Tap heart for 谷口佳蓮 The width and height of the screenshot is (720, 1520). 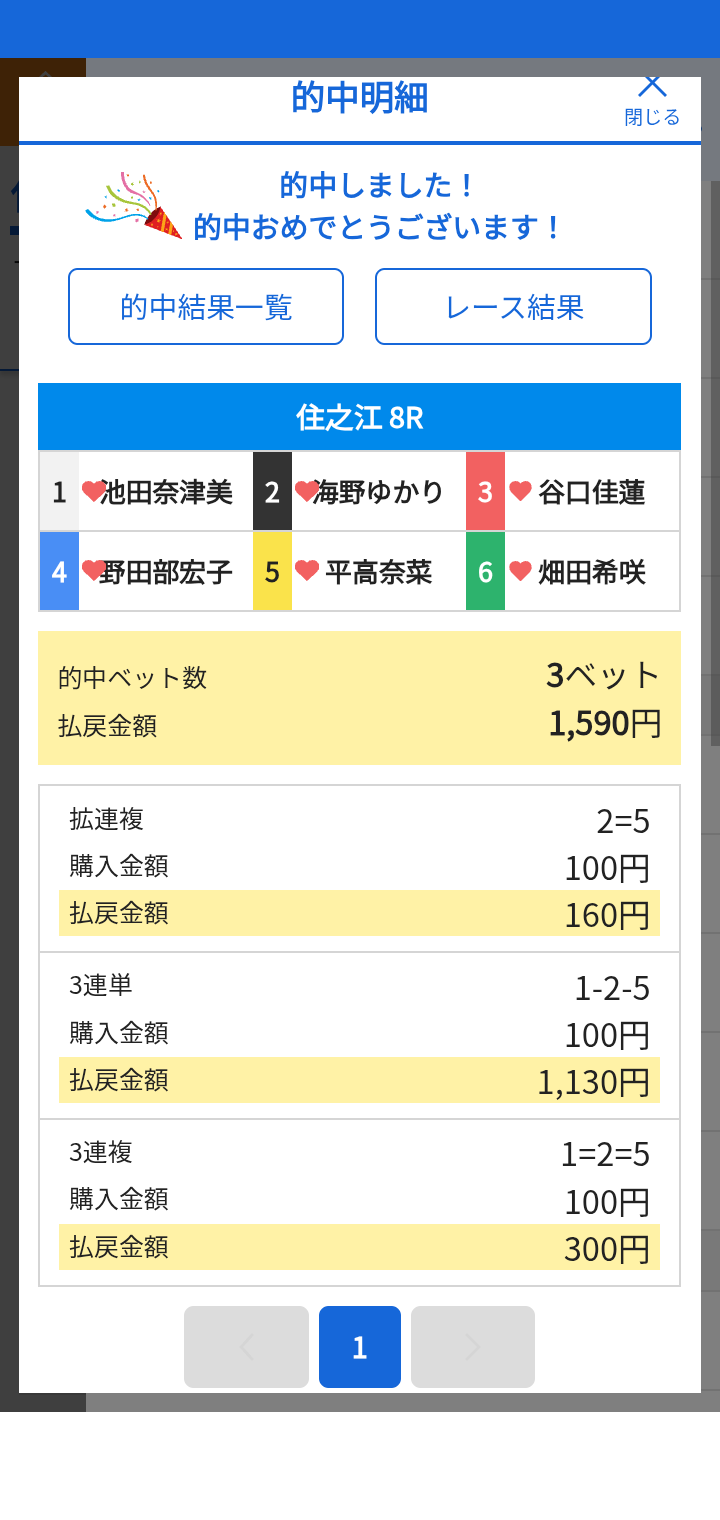coord(520,491)
